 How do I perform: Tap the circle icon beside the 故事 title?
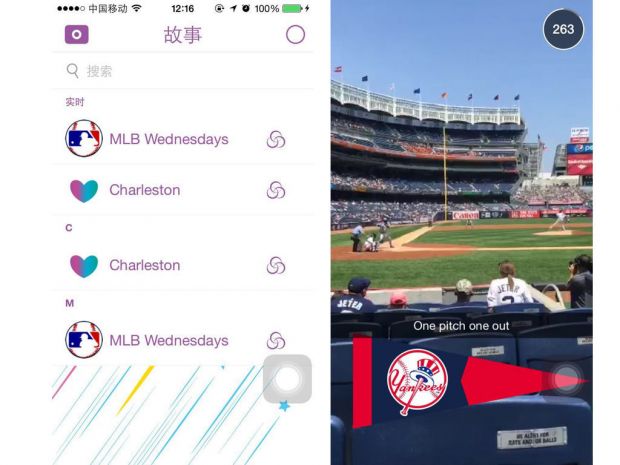295,34
